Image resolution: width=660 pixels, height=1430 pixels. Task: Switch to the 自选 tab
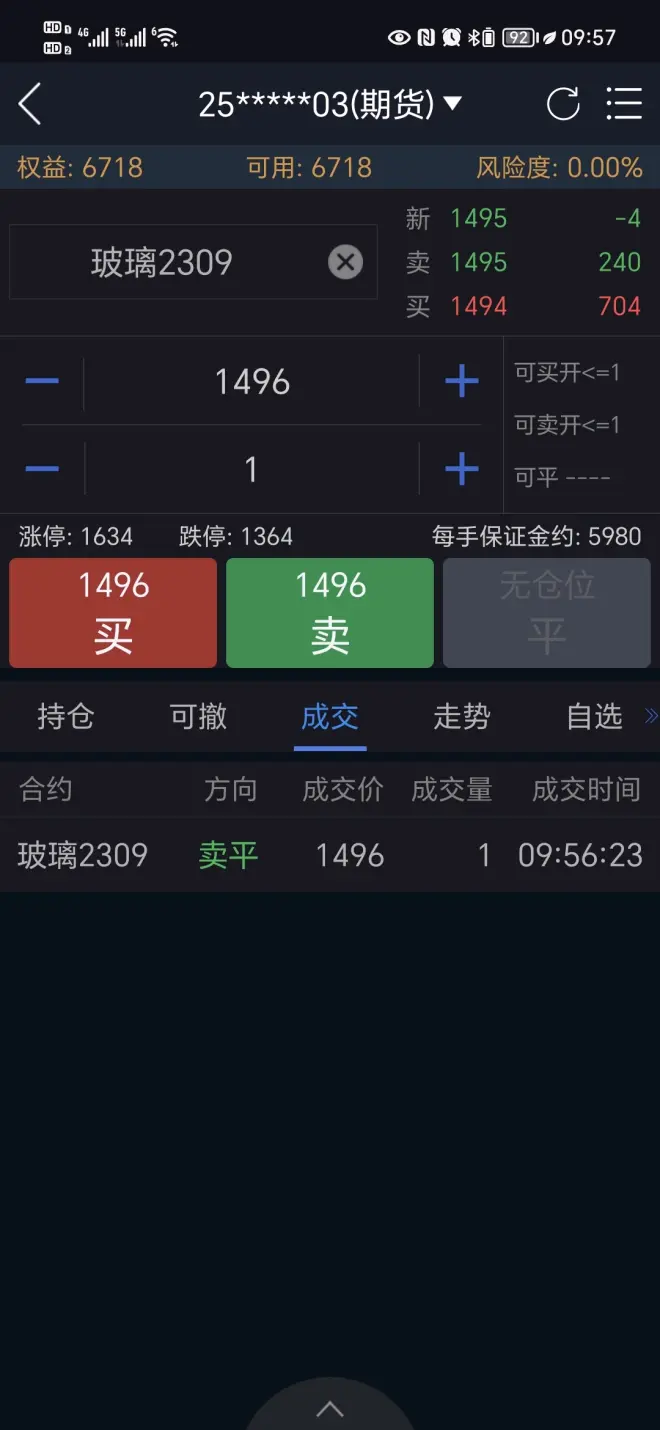[x=594, y=716]
